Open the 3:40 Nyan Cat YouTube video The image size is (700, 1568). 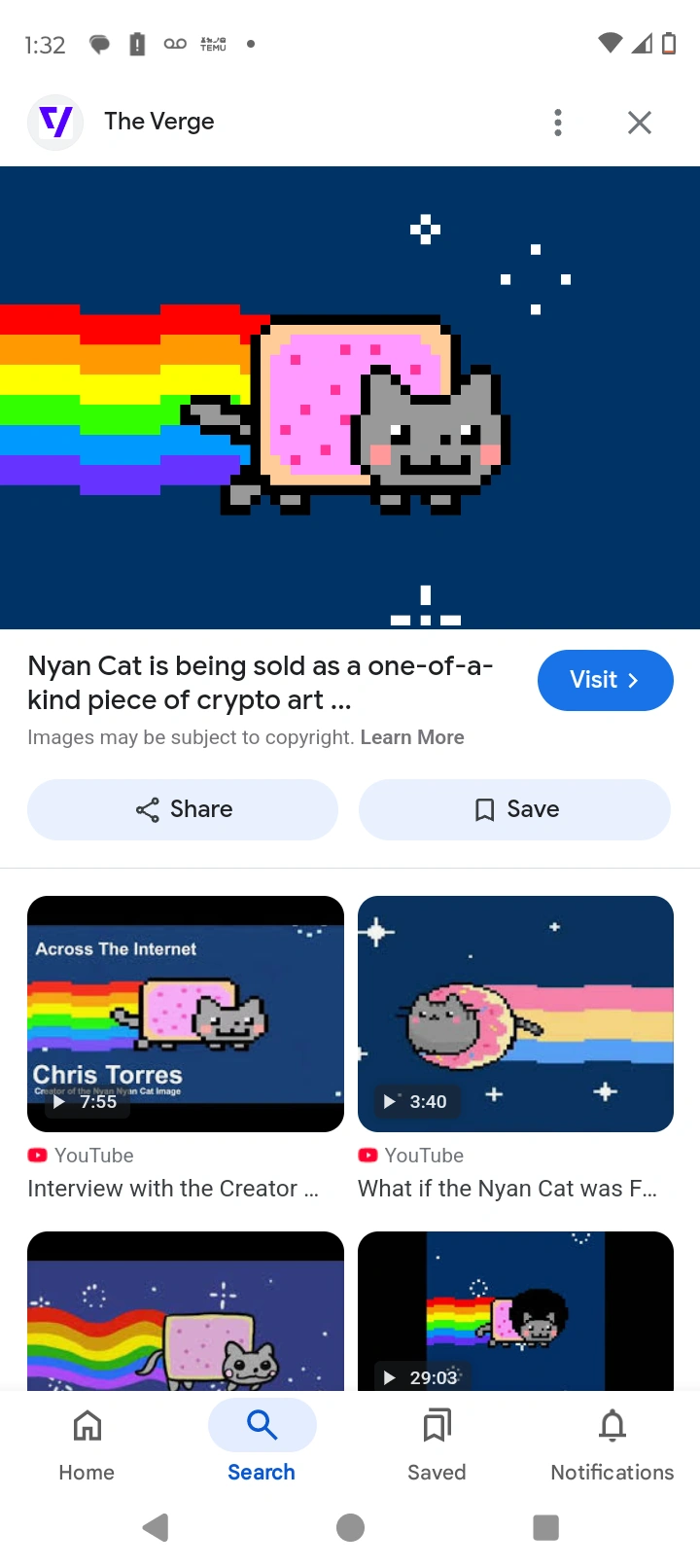[515, 1014]
